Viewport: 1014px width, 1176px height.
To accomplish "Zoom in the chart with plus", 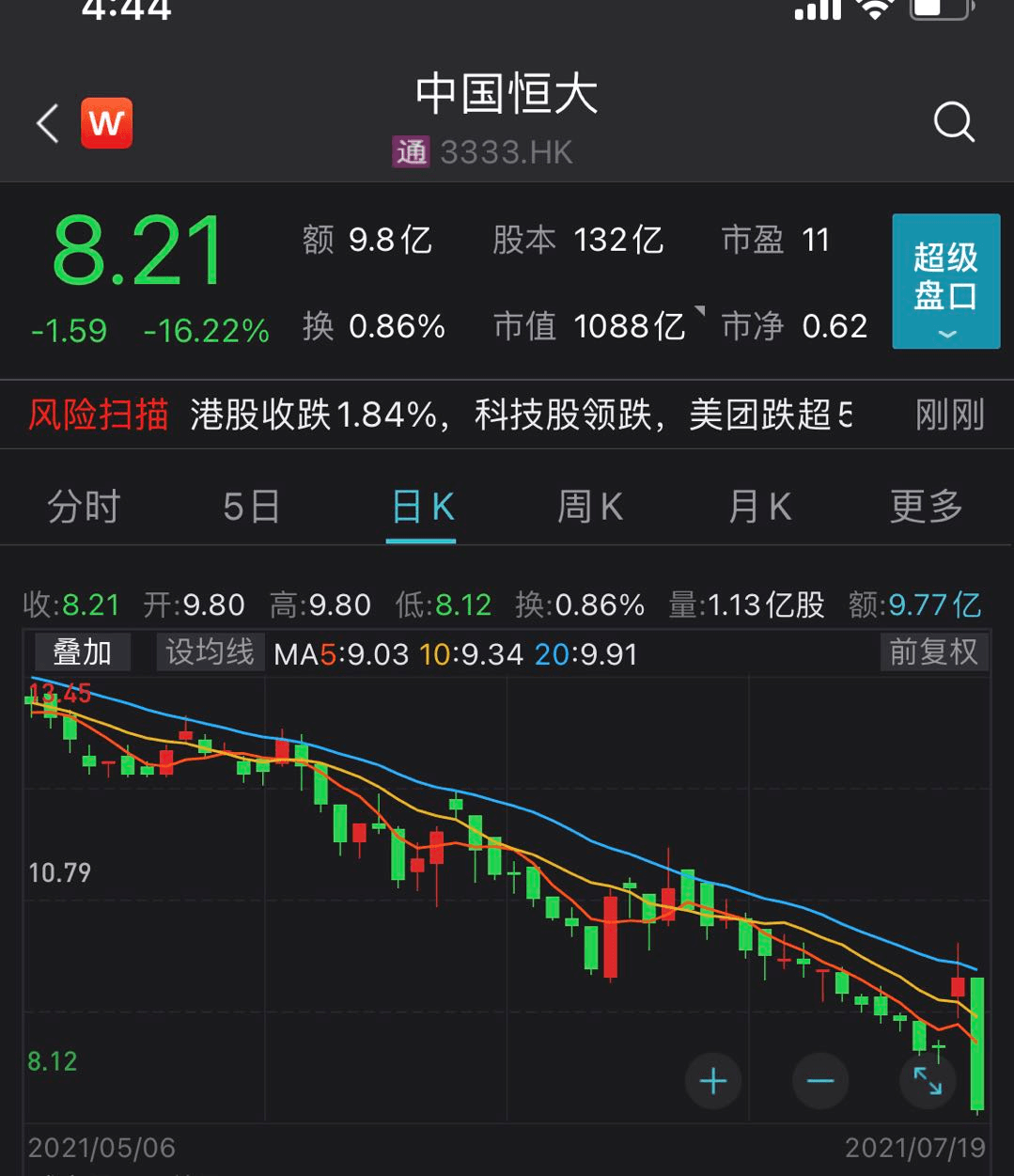I will click(x=713, y=1081).
